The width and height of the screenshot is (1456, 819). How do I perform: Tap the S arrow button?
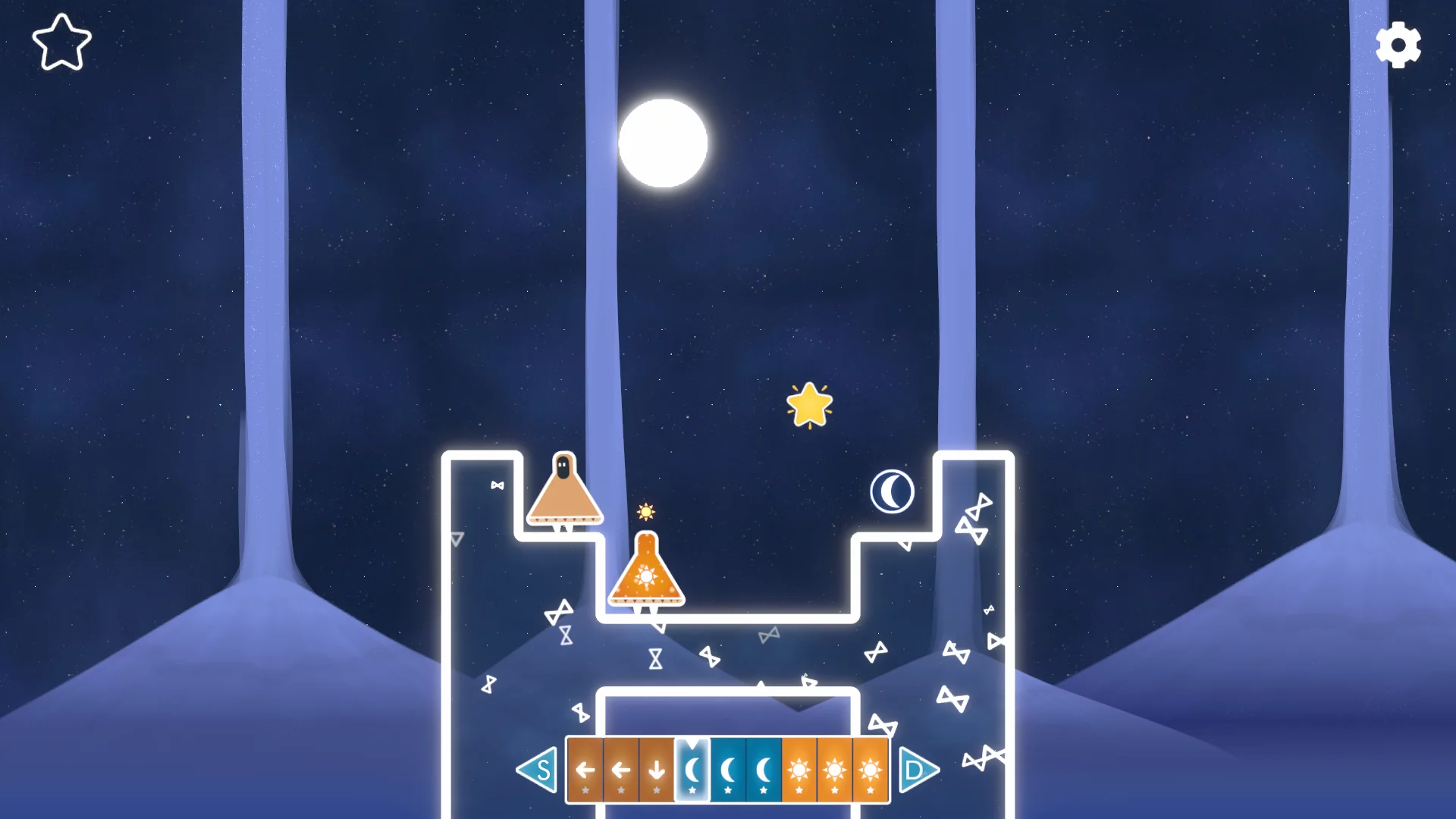538,770
